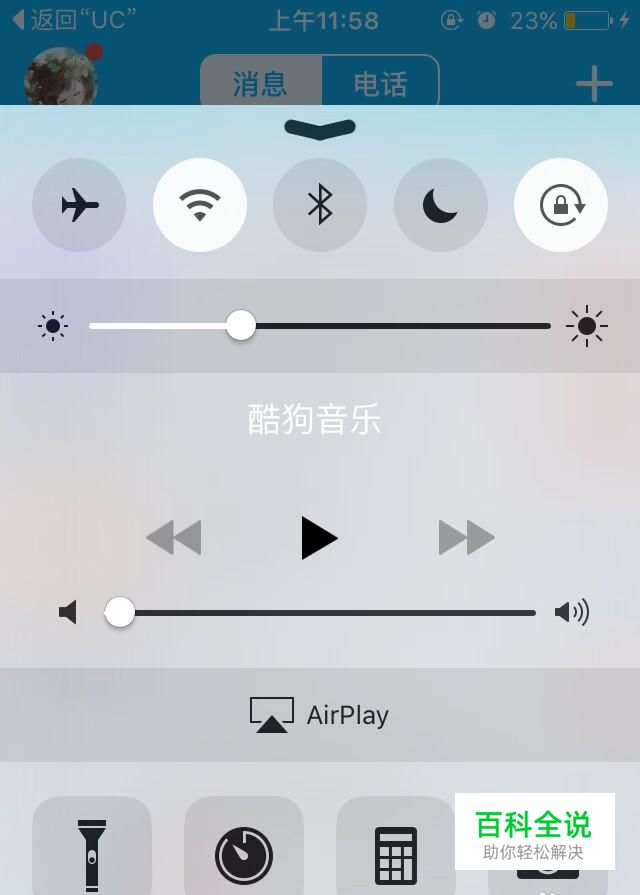Open AirPlay options

[319, 715]
